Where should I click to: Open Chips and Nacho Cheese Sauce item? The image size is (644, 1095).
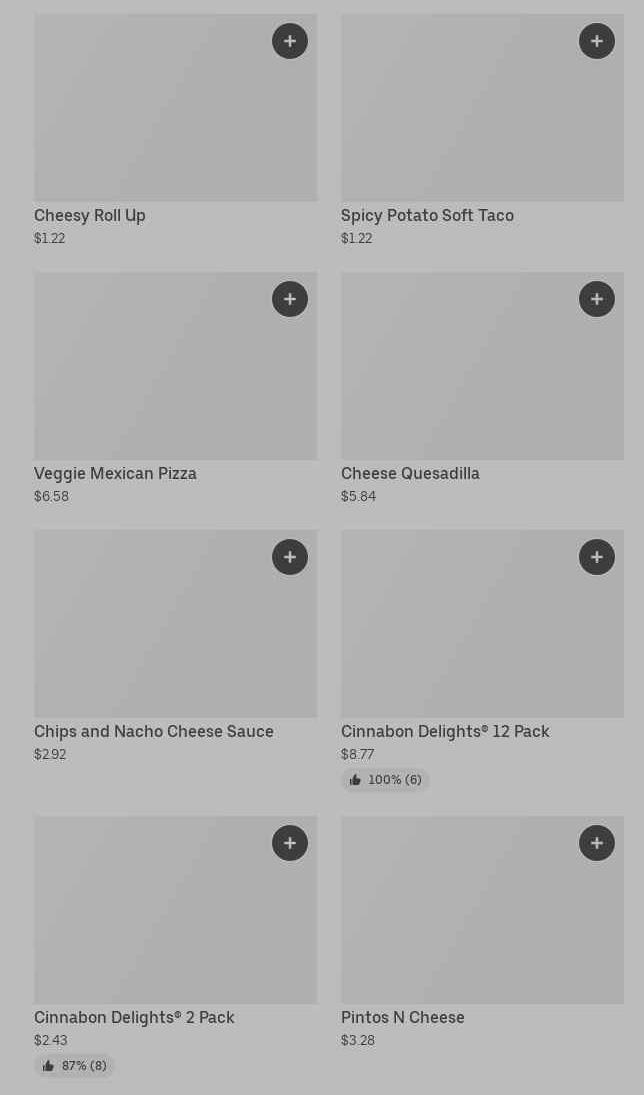tap(153, 732)
